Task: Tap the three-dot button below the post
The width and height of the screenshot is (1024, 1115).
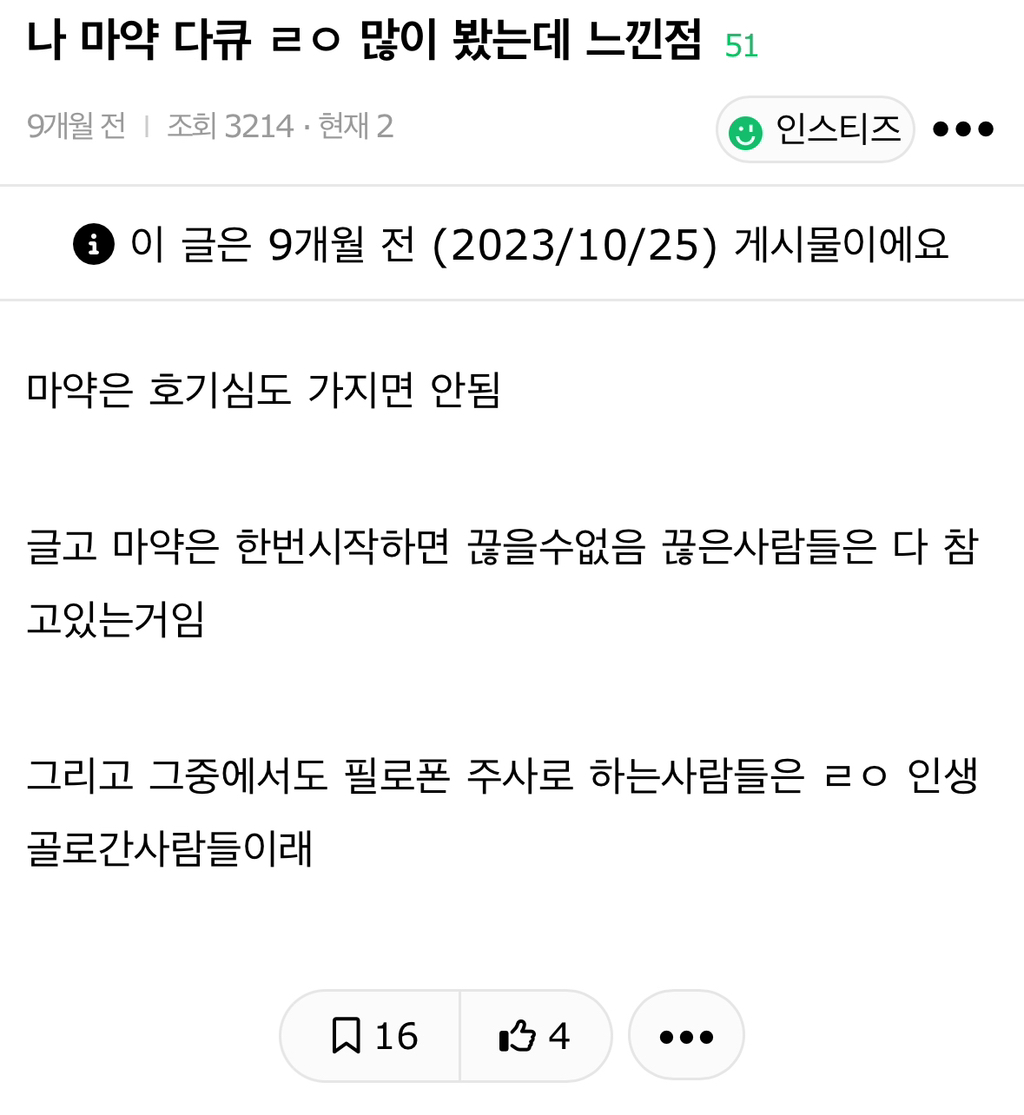Action: click(685, 1034)
